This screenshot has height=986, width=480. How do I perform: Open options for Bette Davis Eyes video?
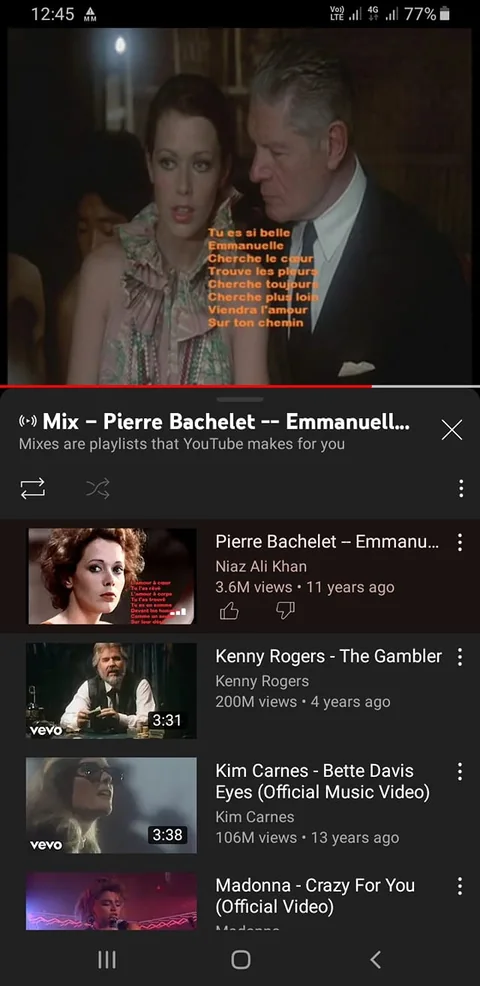coord(460,771)
